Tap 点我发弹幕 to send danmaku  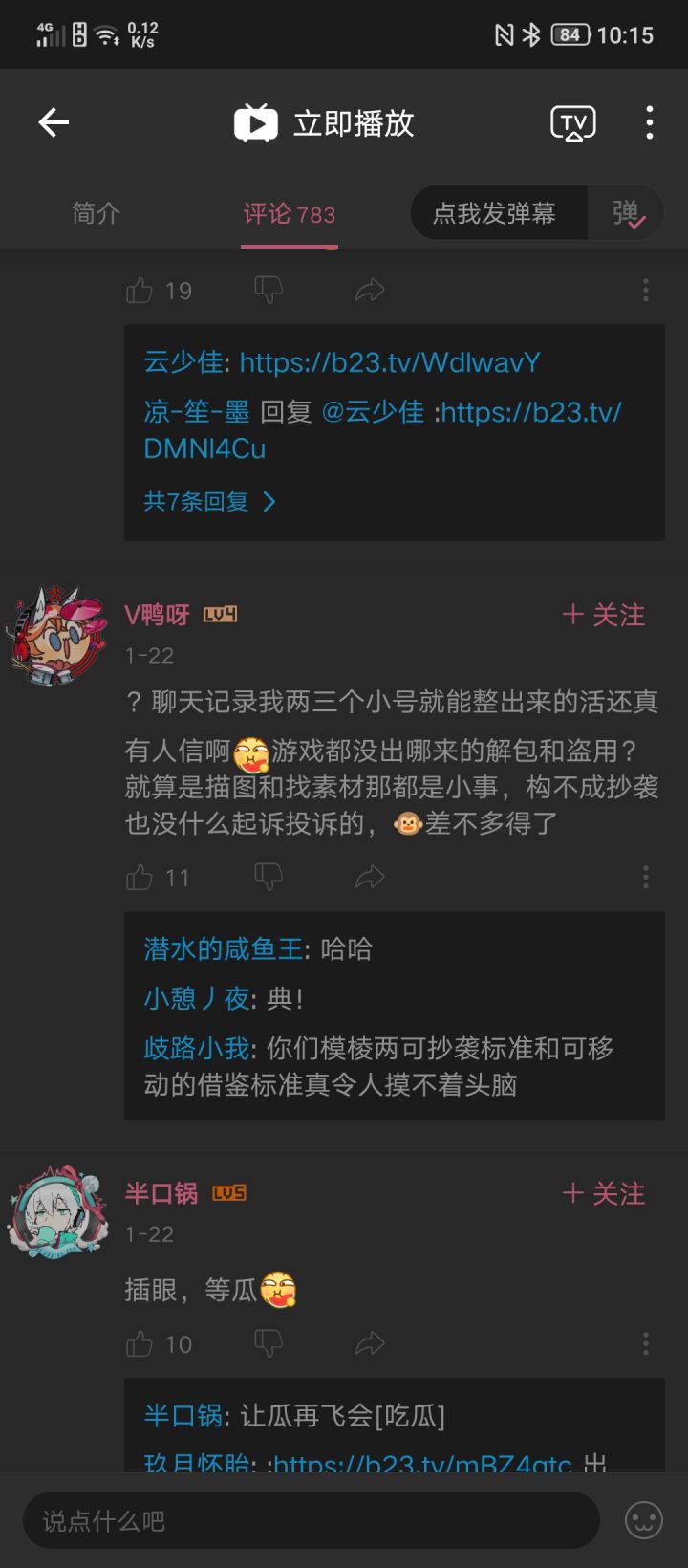(x=497, y=212)
